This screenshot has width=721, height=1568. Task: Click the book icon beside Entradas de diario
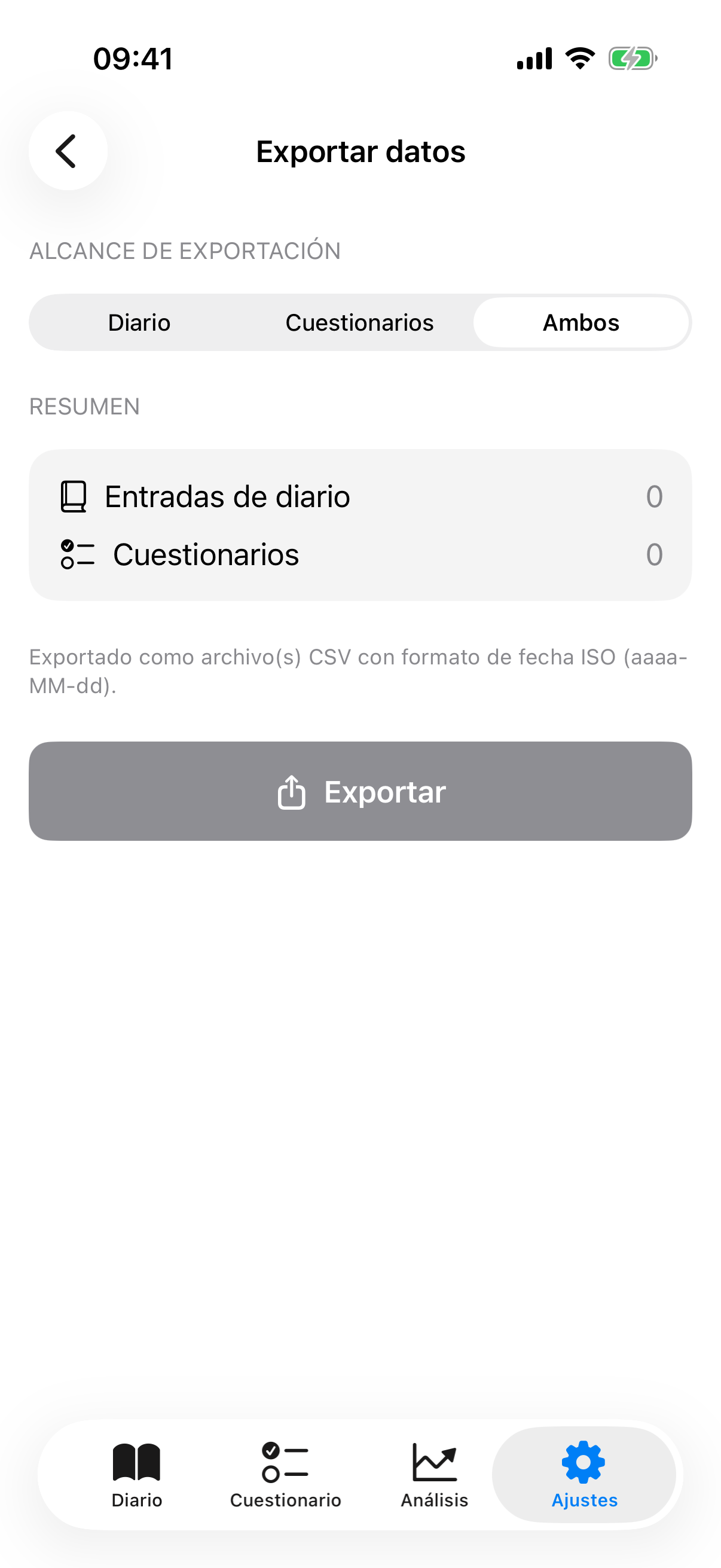click(73, 496)
